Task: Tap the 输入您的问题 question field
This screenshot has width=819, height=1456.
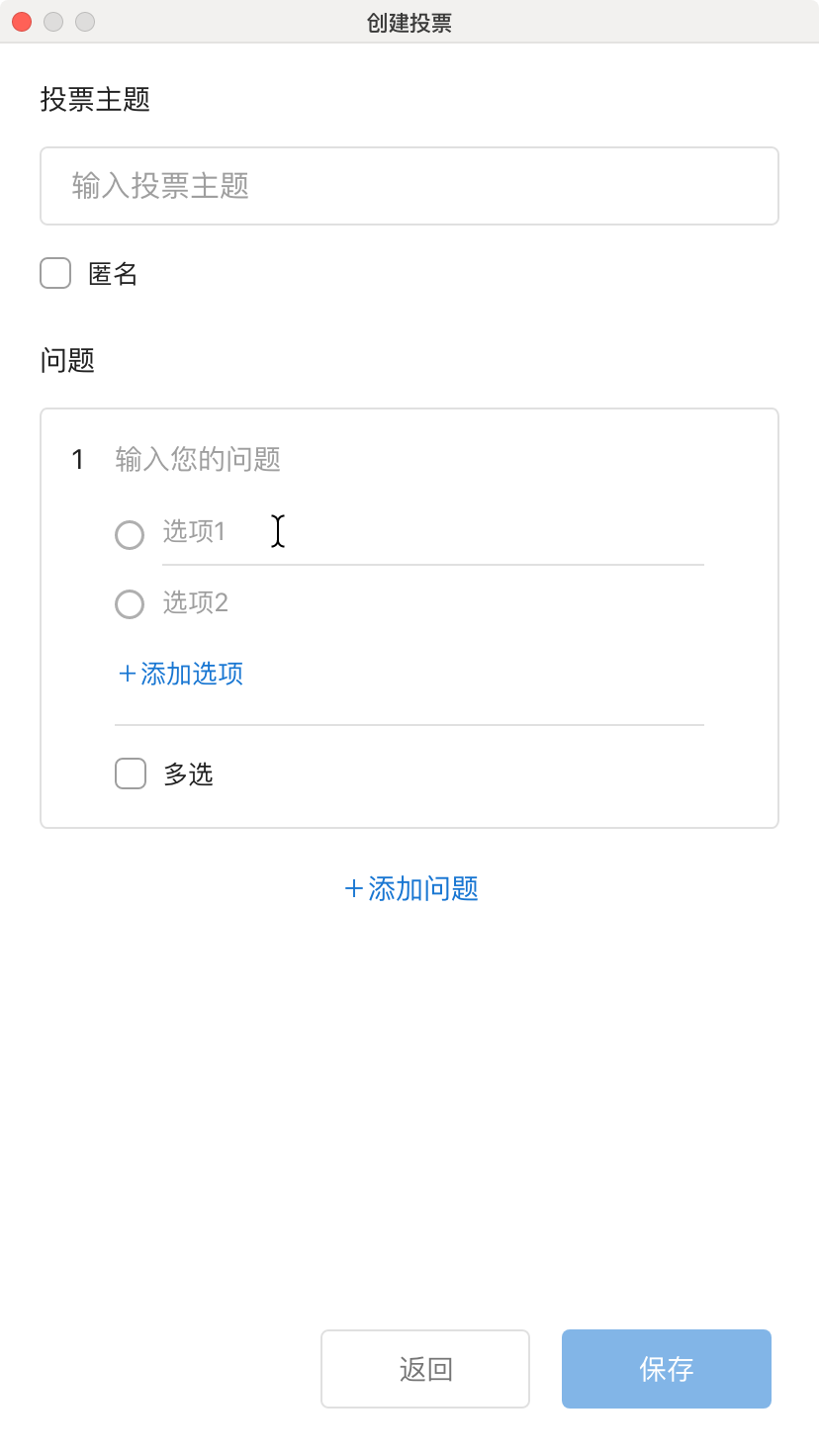Action: point(396,459)
